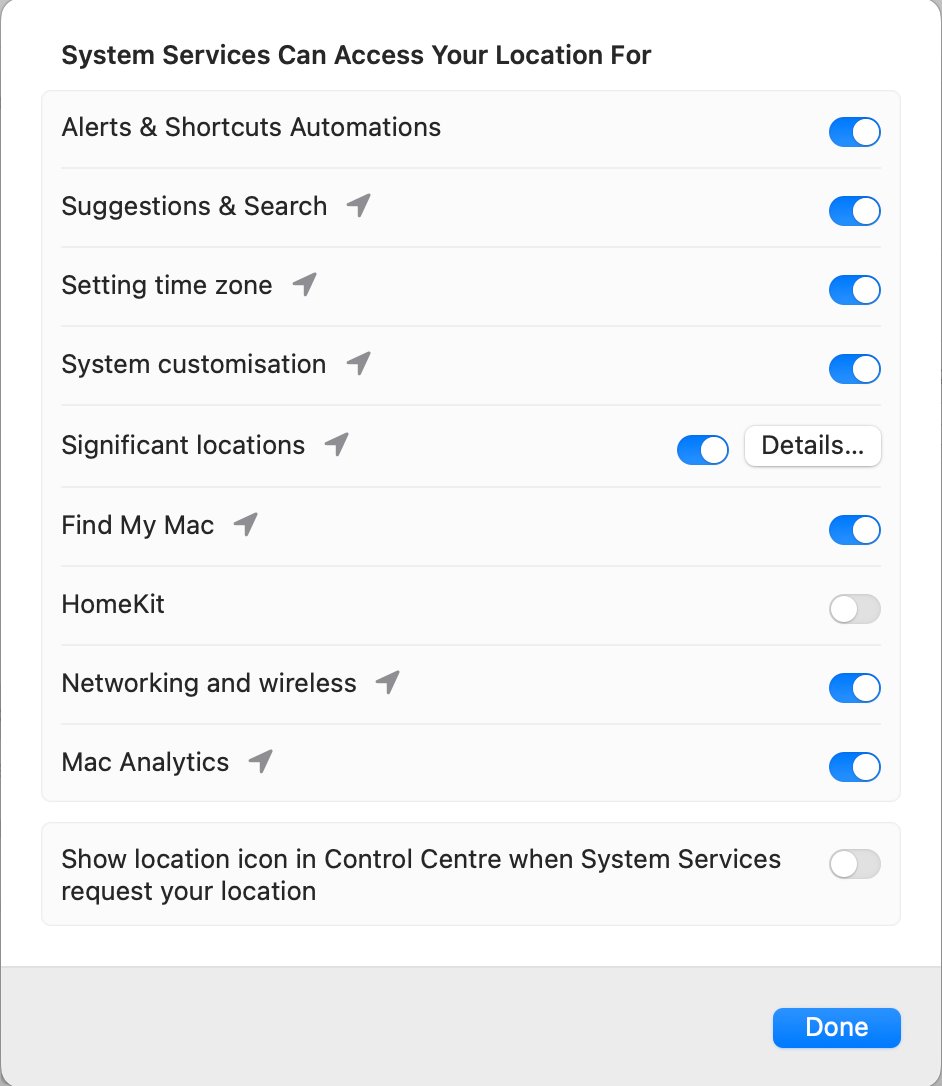Select the HomeKit row label

112,603
